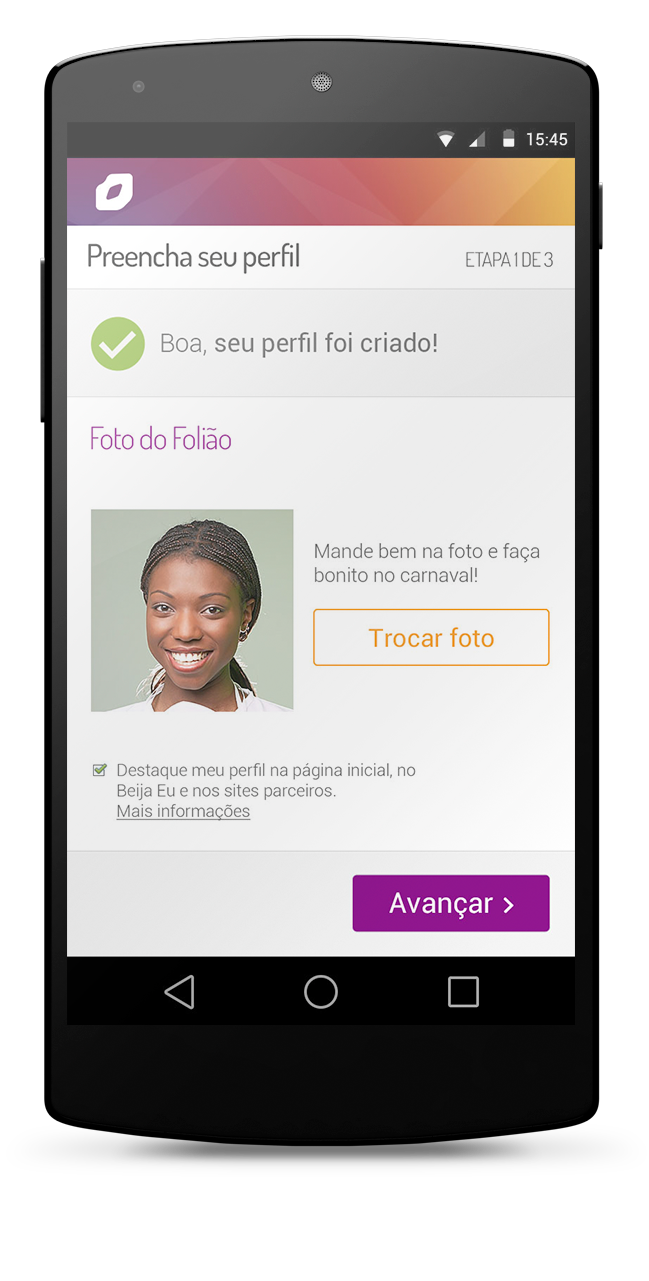
Task: Open the Mais informações link
Action: coord(183,811)
